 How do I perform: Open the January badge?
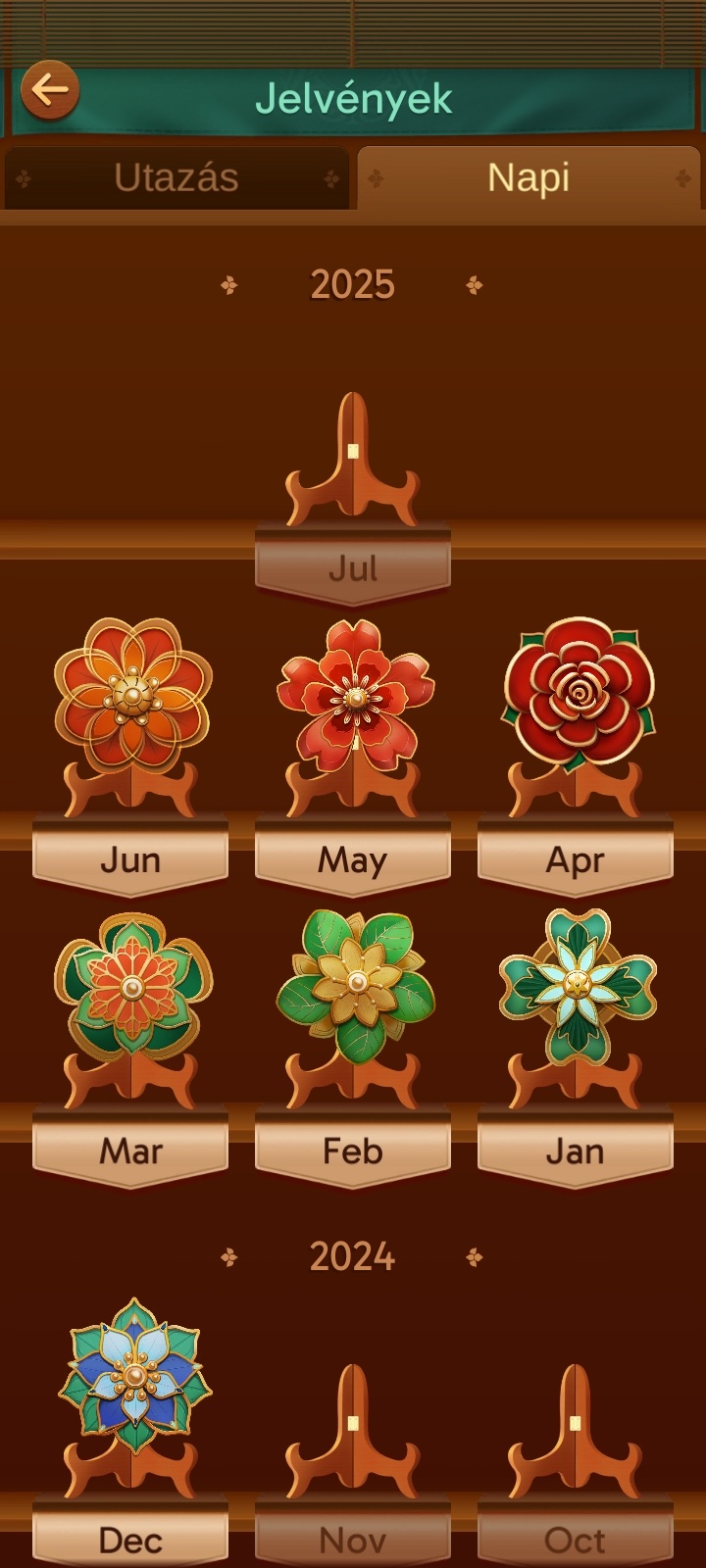578,985
